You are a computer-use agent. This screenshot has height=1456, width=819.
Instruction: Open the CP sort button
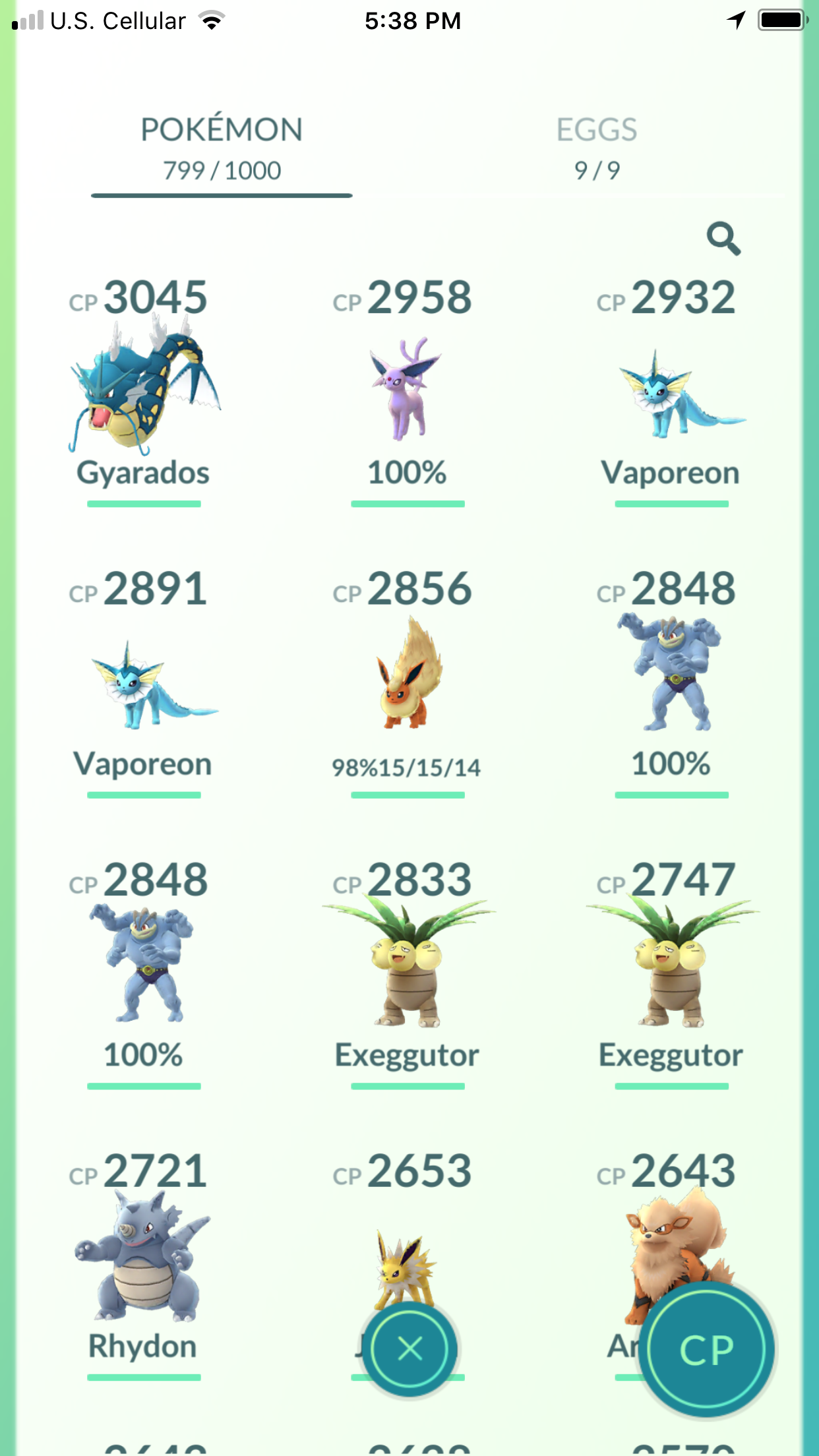706,1349
